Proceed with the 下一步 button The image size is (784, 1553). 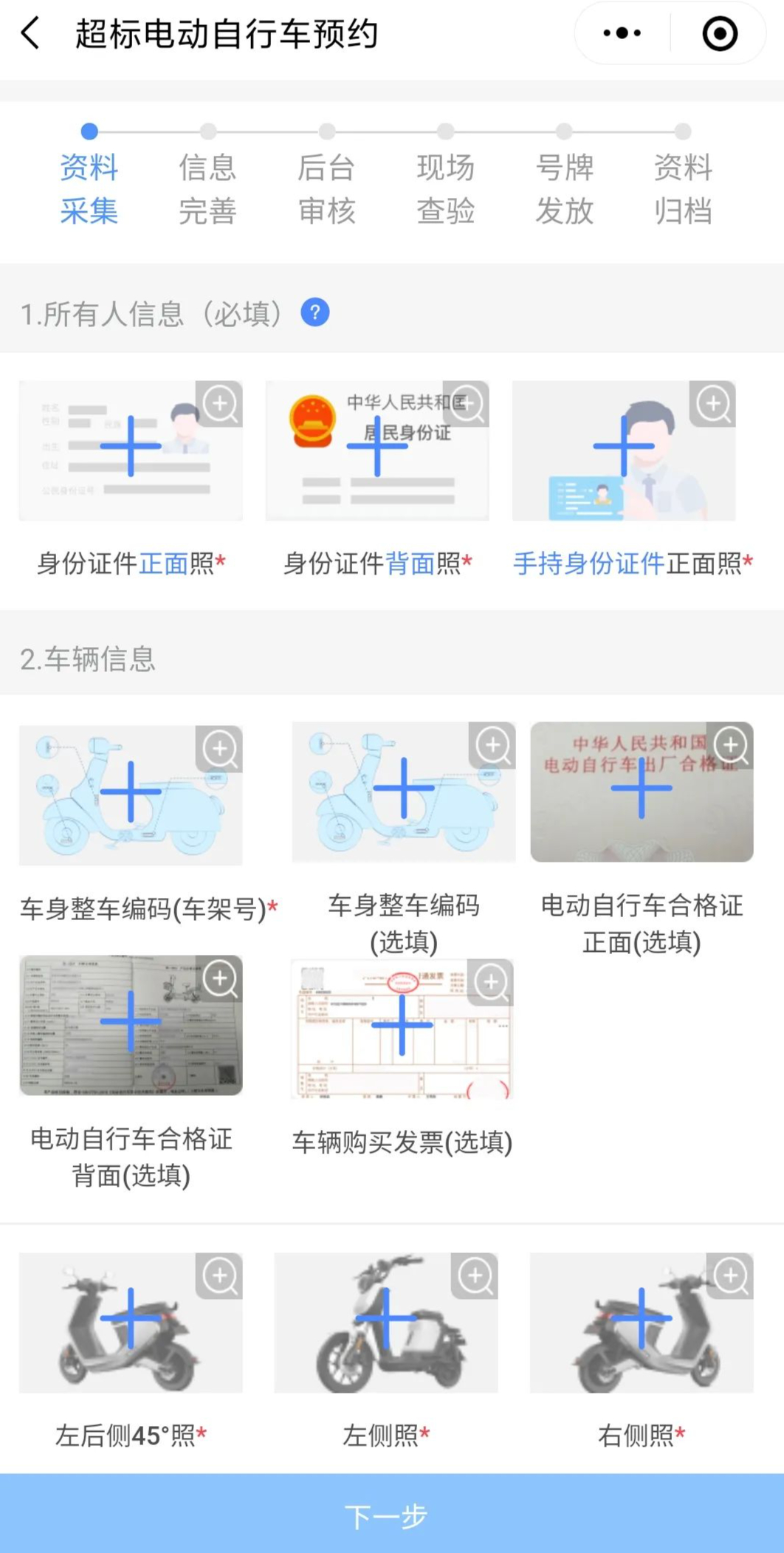click(392, 1513)
